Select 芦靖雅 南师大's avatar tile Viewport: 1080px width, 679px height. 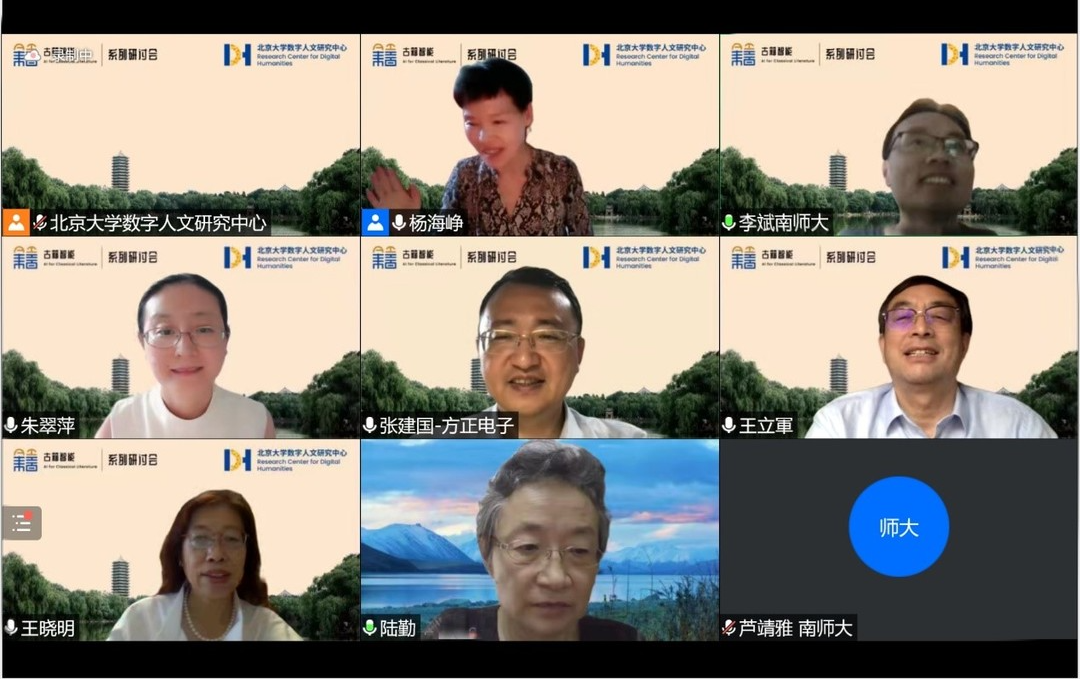tap(898, 527)
